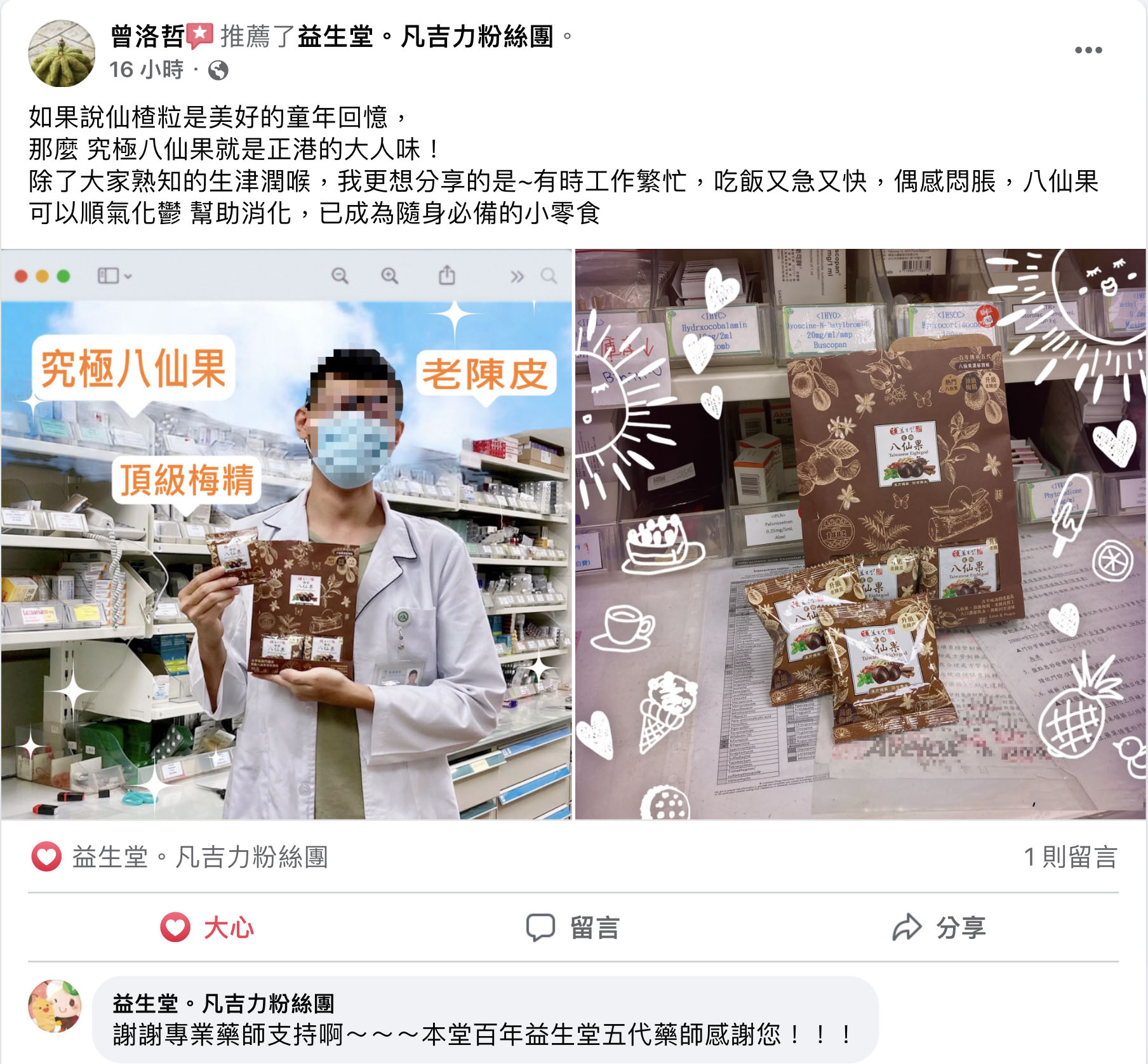Open commenter 益生堂。凡吉力粉絲團 profile name
Image resolution: width=1148 pixels, height=1064 pixels.
click(x=224, y=1004)
